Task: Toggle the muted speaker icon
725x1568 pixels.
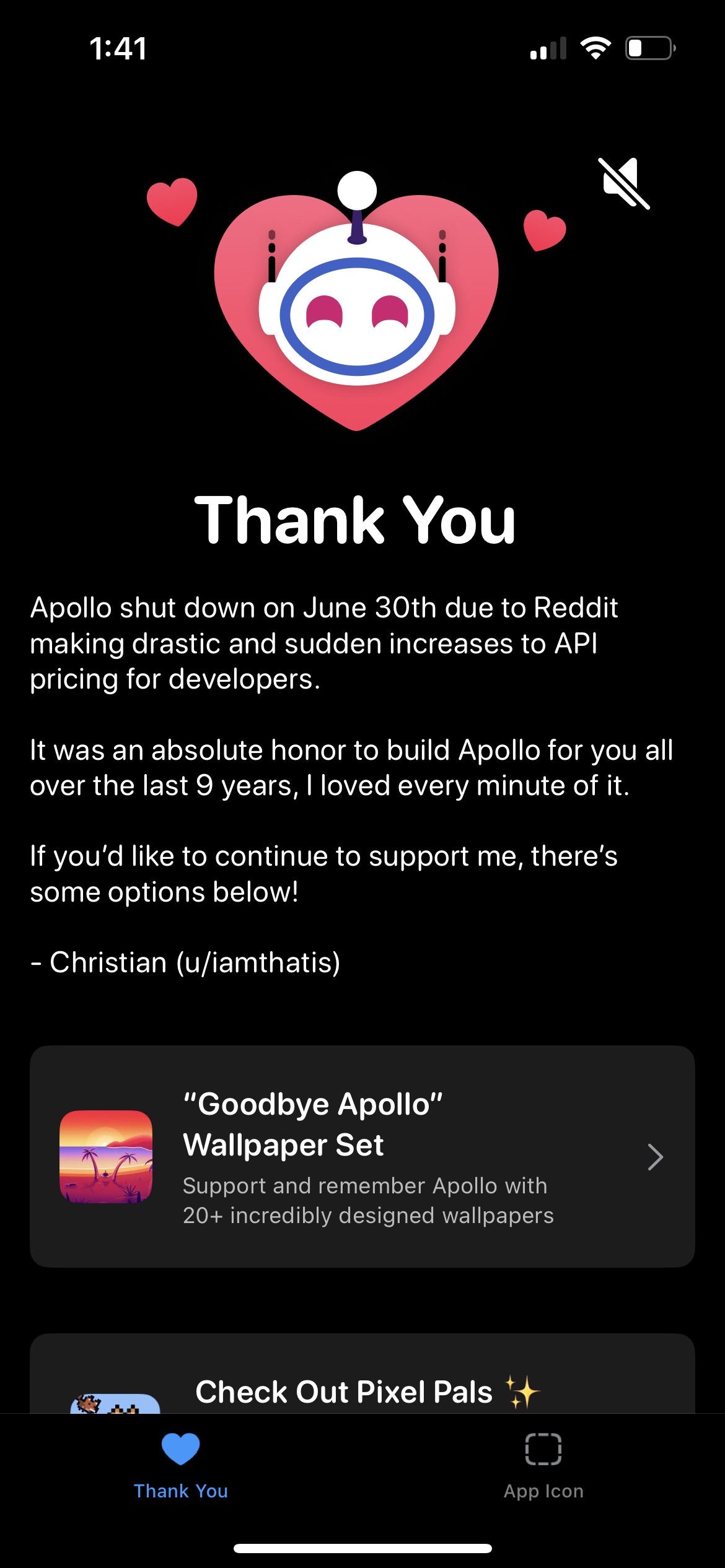Action: tap(624, 183)
